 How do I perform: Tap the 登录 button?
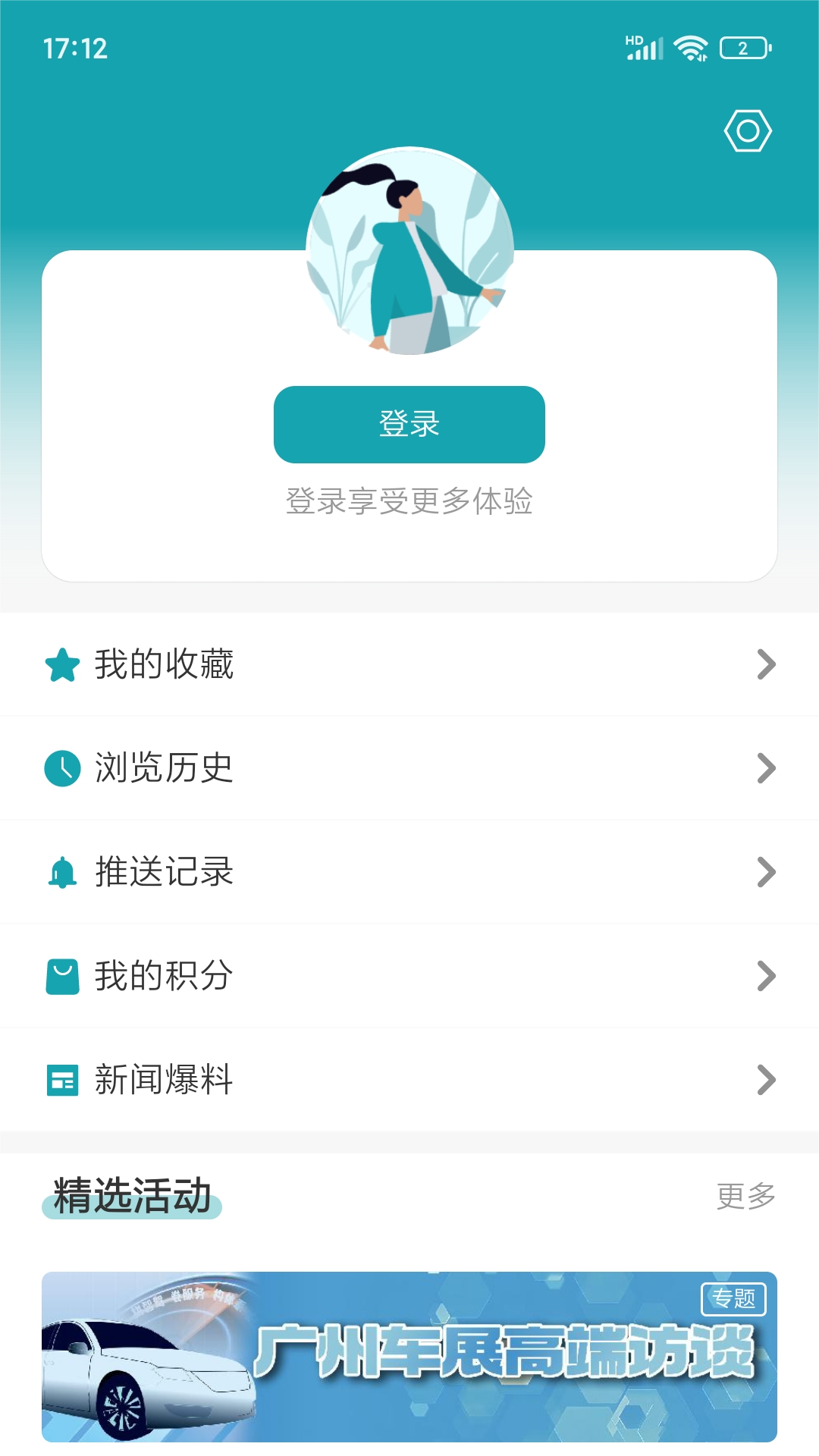click(x=409, y=425)
